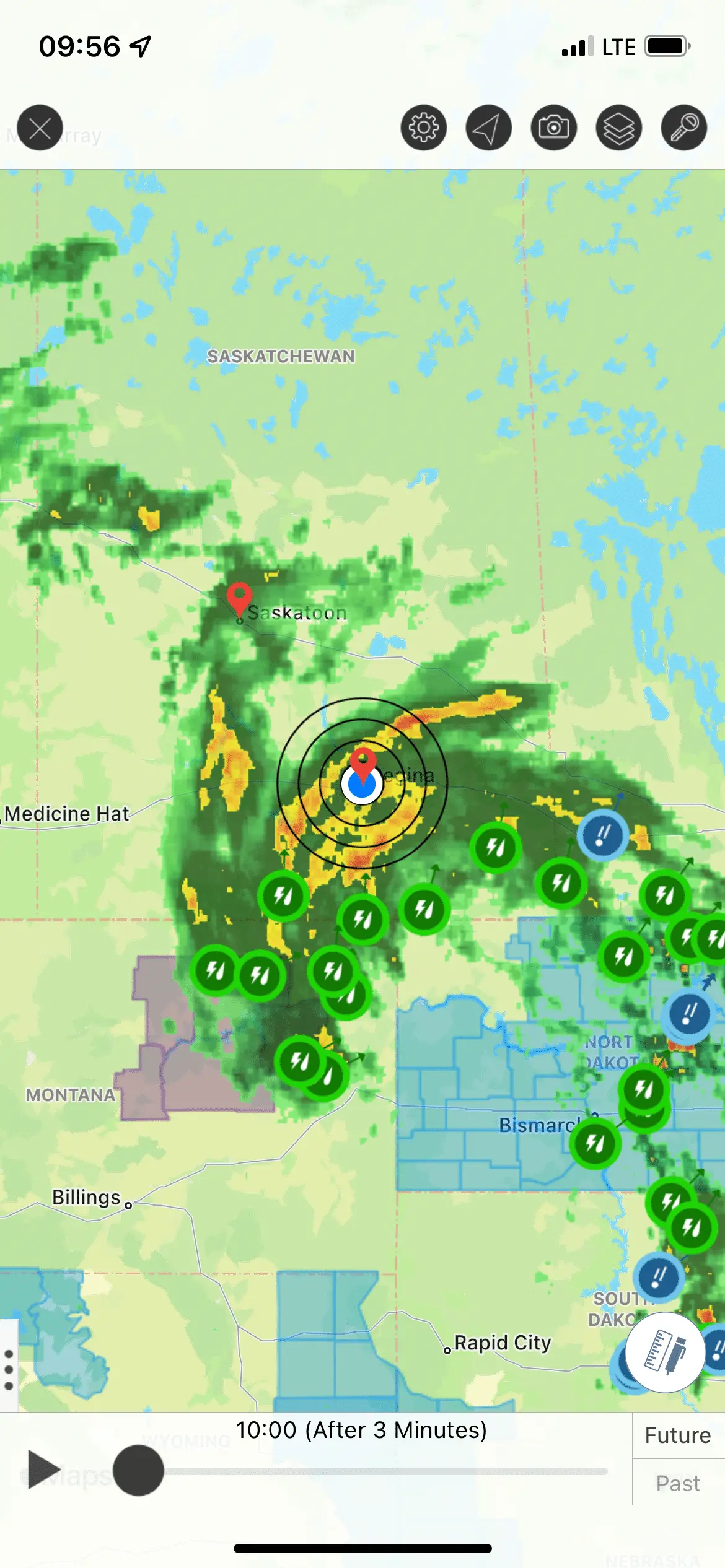
Task: Switch to Past radar
Action: (x=678, y=1484)
